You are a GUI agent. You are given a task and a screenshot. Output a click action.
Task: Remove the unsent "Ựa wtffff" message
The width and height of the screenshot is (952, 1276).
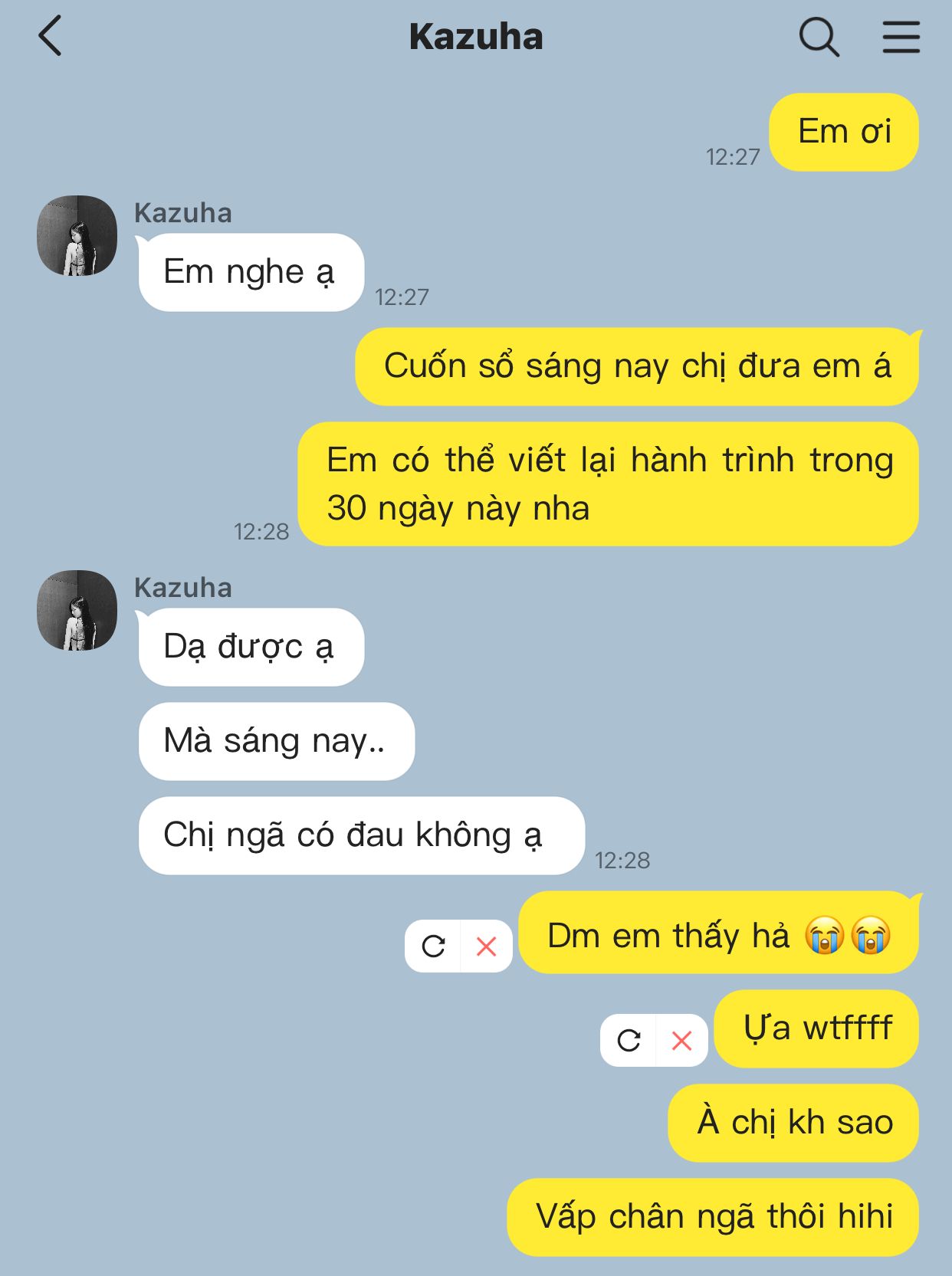click(681, 1040)
